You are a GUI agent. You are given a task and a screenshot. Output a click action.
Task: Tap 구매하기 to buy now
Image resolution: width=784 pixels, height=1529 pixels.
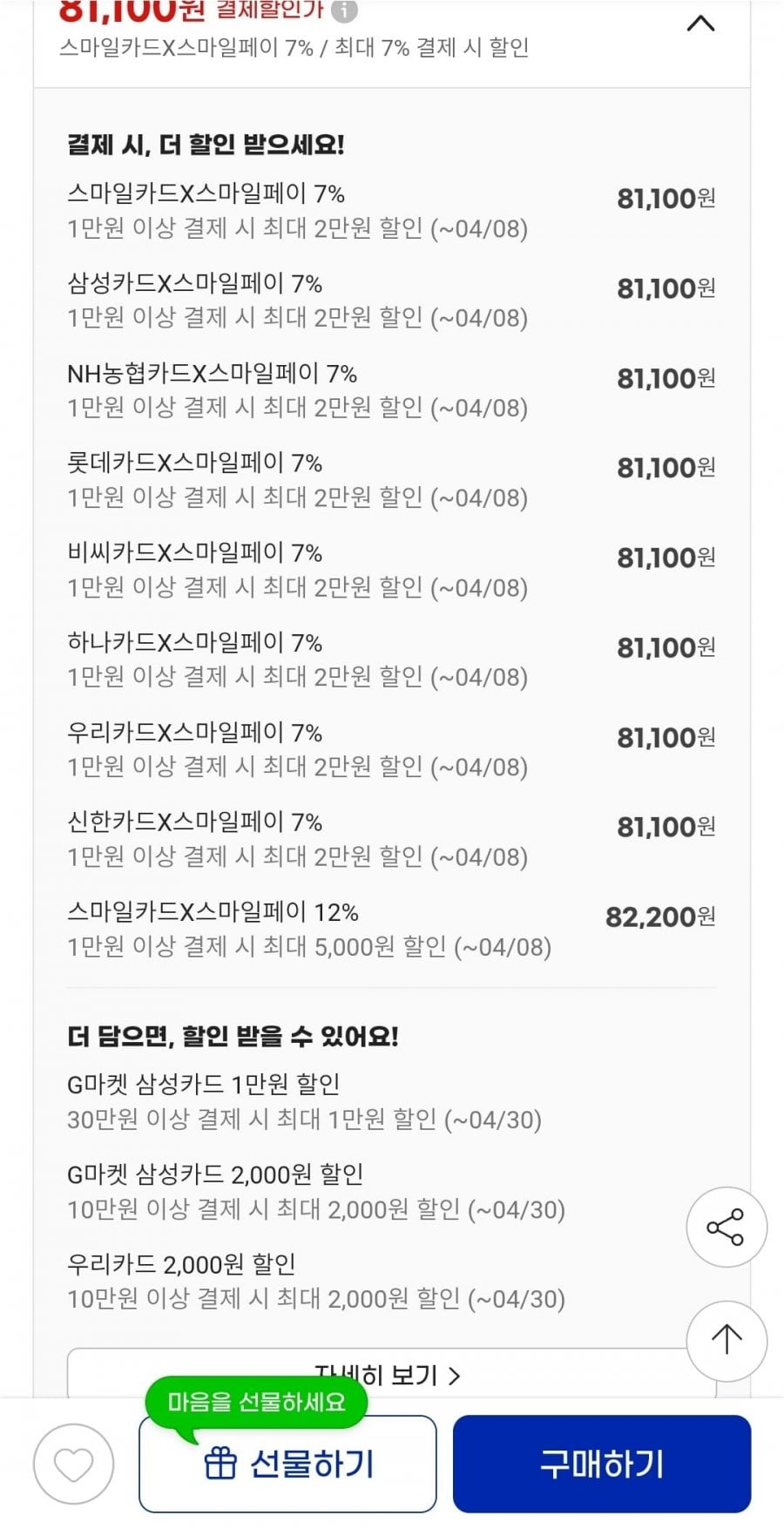pyautogui.click(x=601, y=1465)
